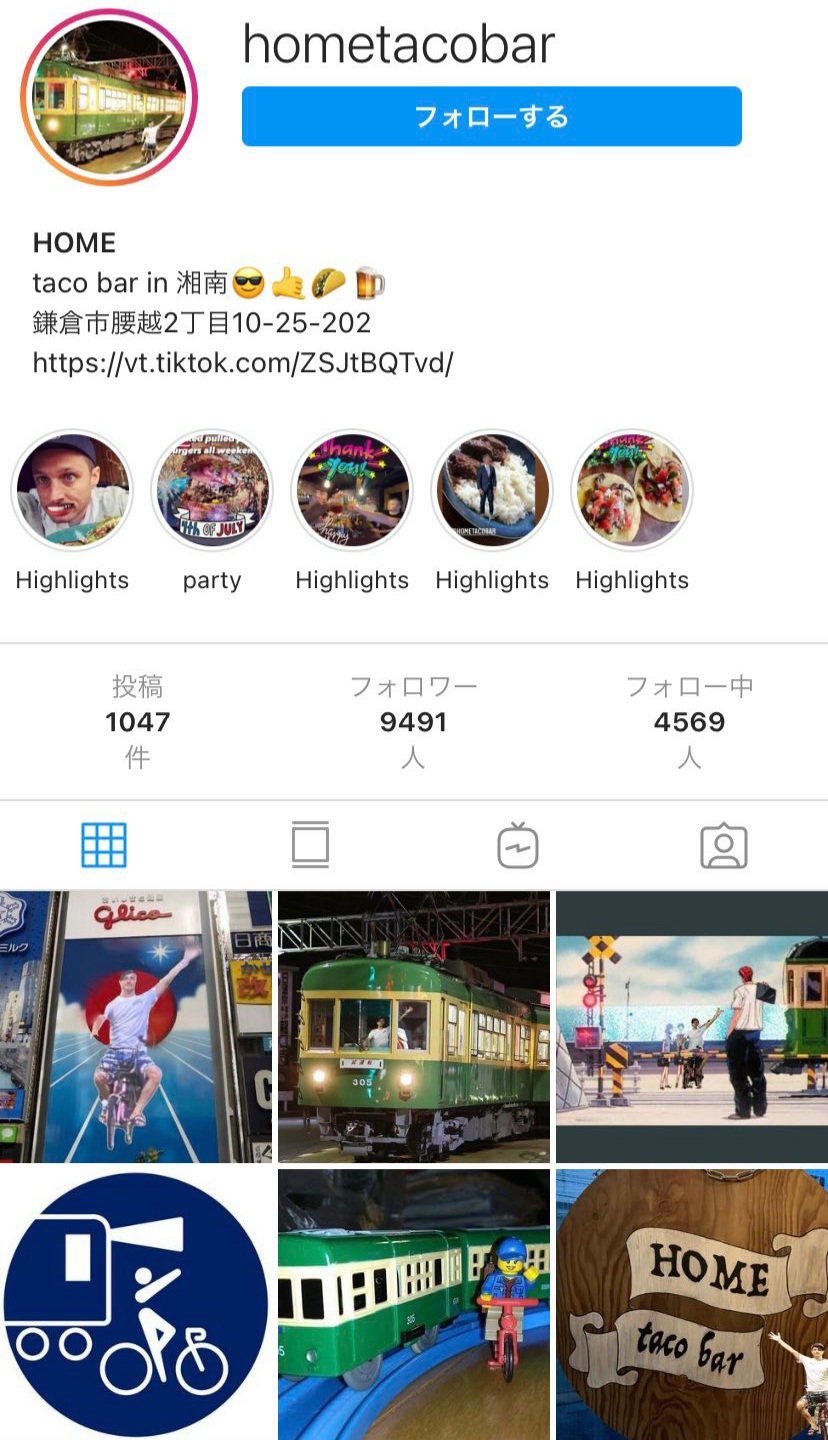The height and width of the screenshot is (1440, 828).
Task: Tap the blue フォローする follow button
Action: (x=491, y=116)
